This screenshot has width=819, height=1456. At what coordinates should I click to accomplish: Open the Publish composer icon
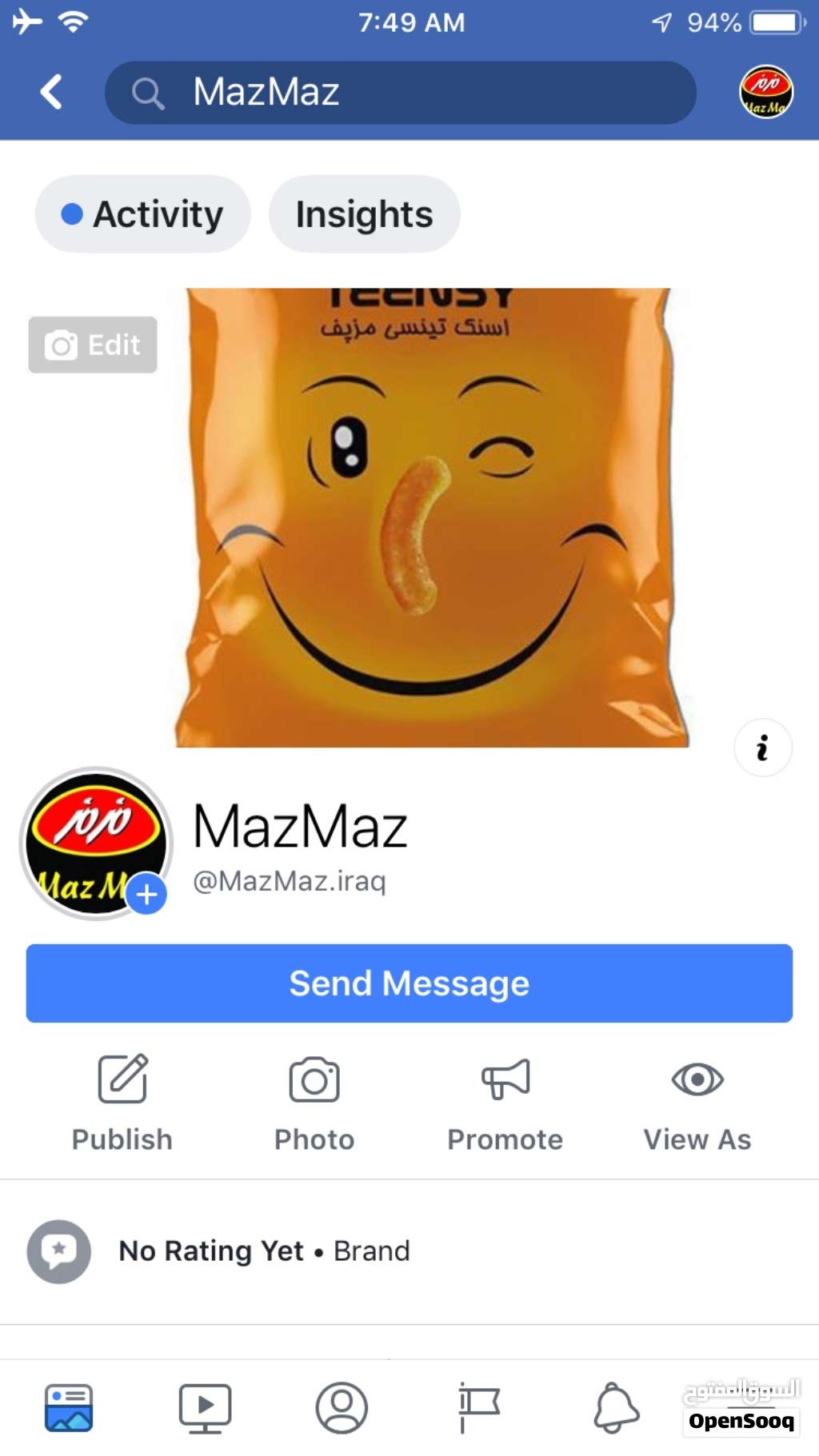[x=122, y=1079]
